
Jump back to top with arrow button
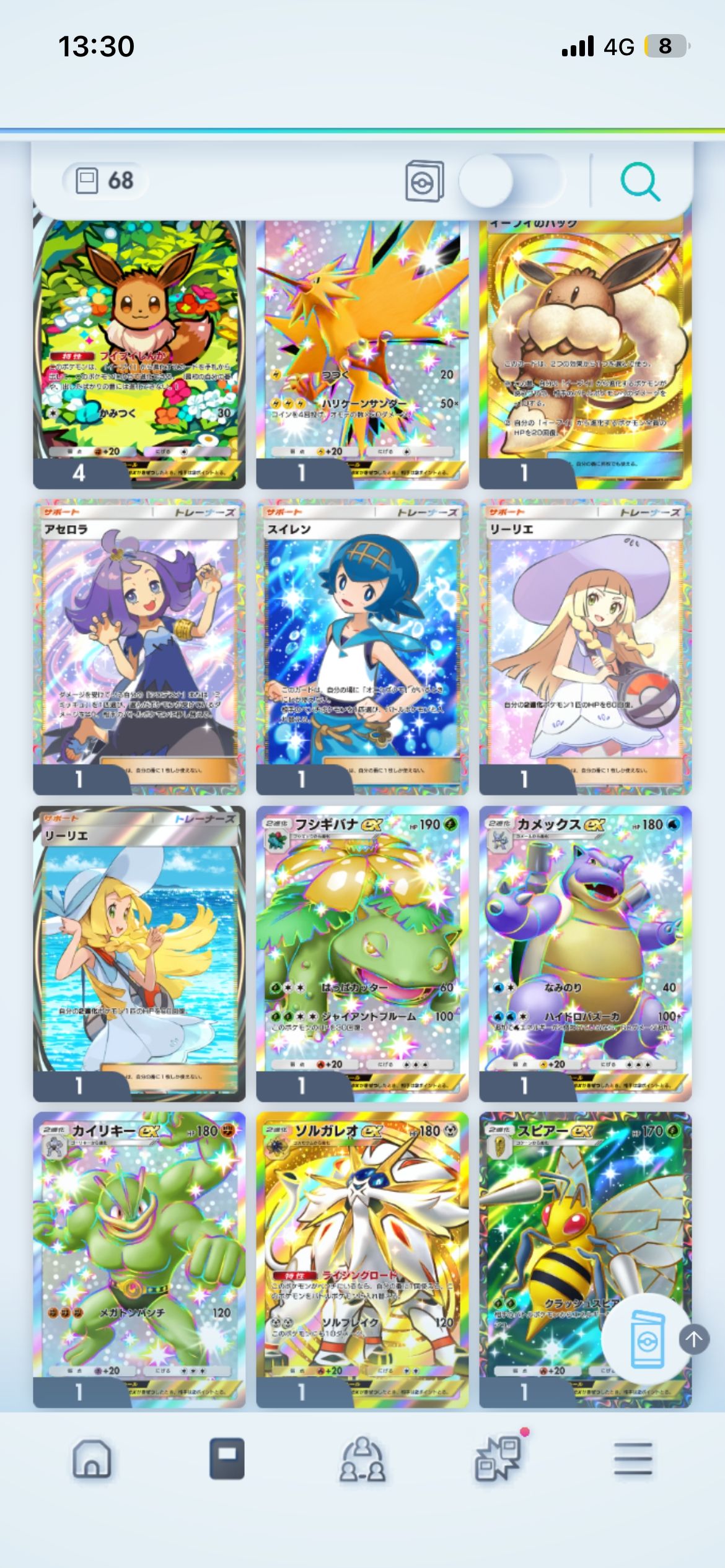pos(693,1339)
